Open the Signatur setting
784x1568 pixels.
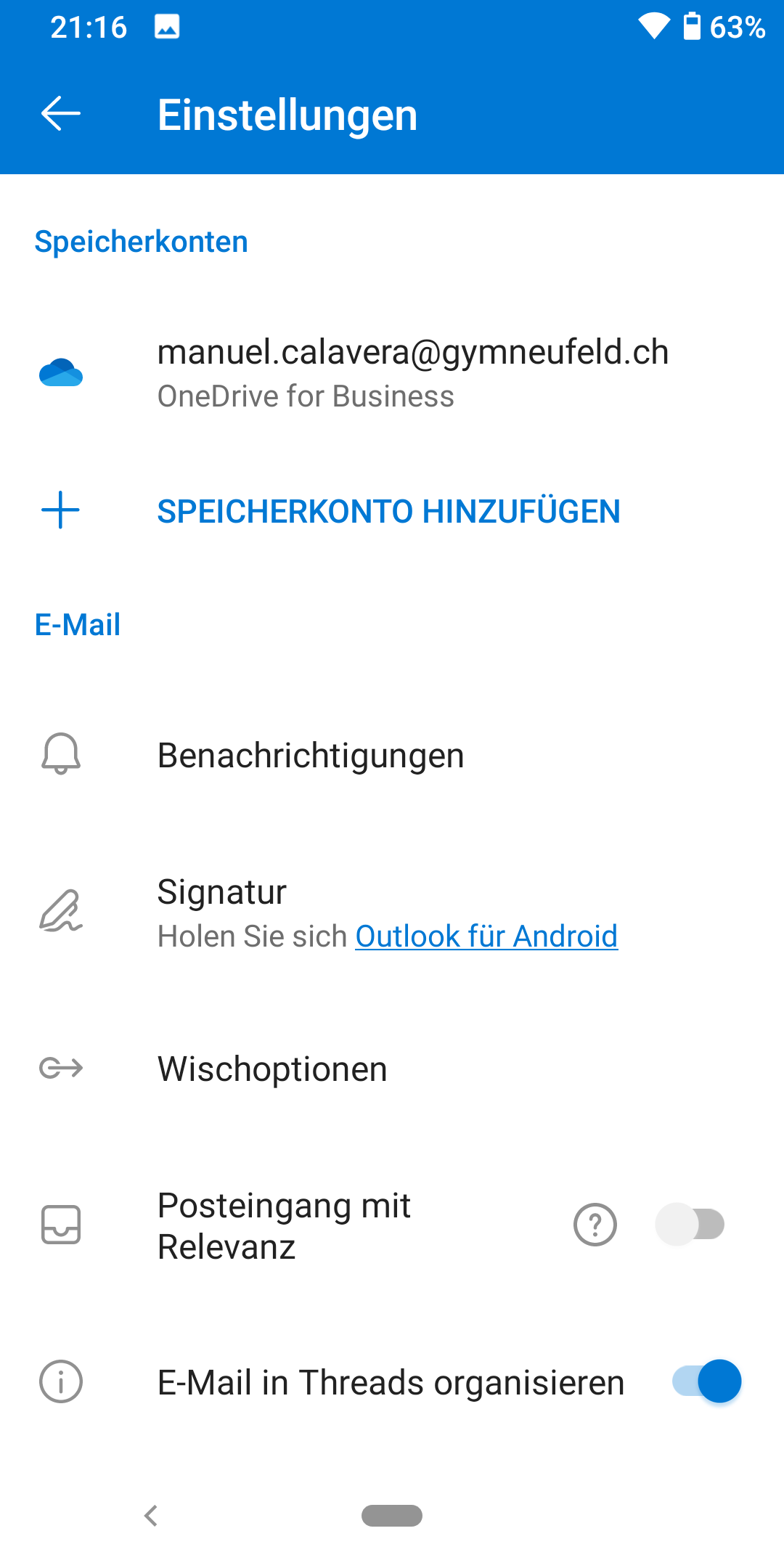[222, 892]
